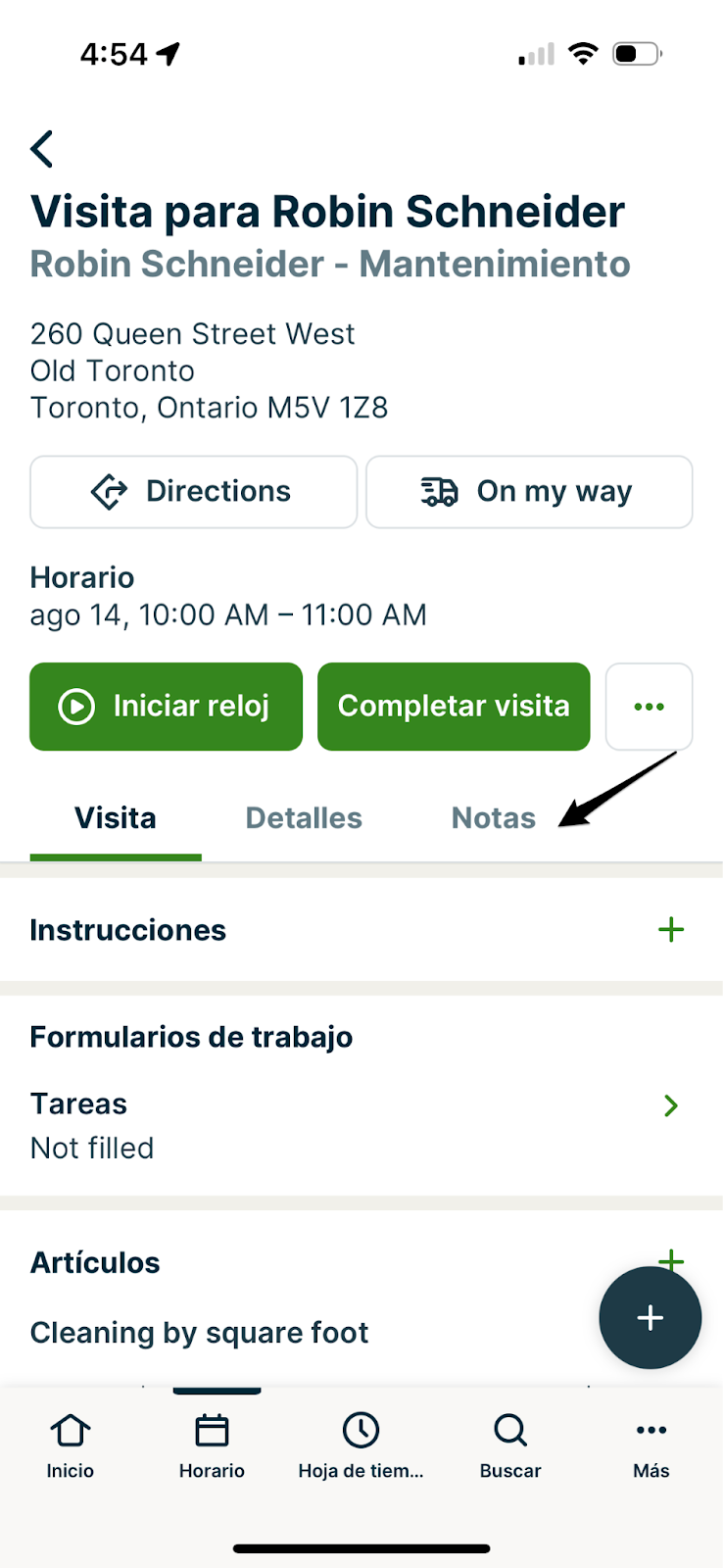This screenshot has height=1568, width=723.
Task: Add instructions with the Instrucciones plus icon
Action: [671, 930]
